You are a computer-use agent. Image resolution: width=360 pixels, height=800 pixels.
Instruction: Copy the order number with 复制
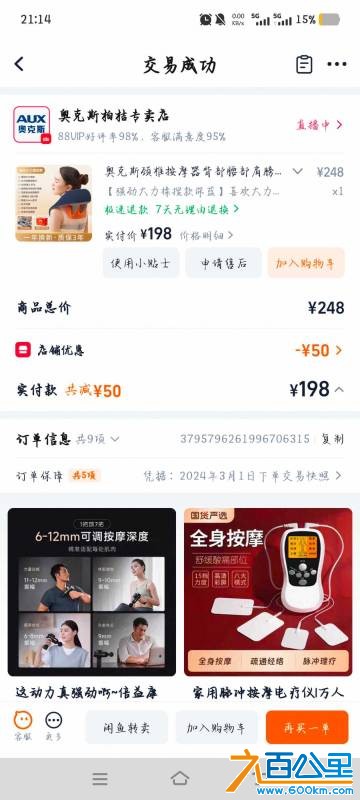(x=332, y=439)
